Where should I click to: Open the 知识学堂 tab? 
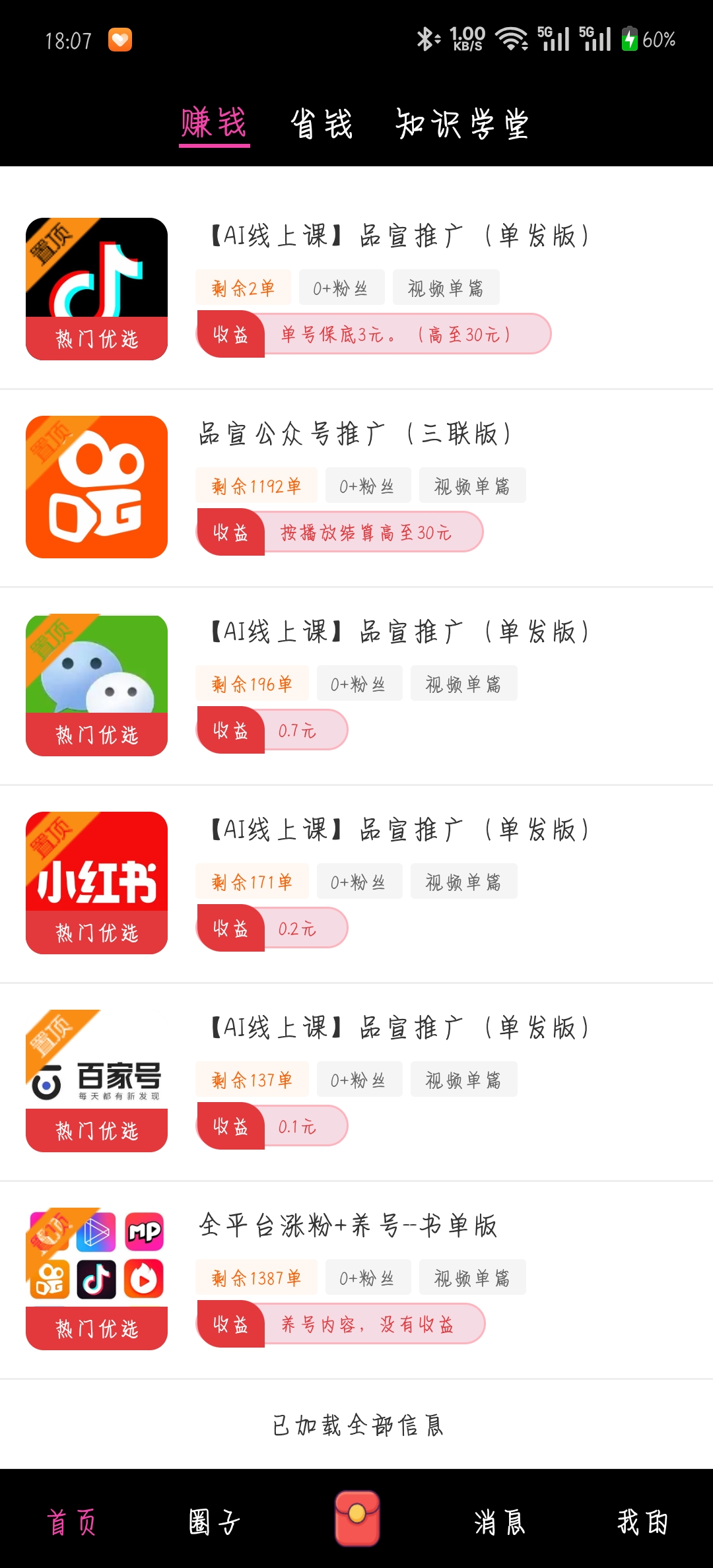point(462,122)
